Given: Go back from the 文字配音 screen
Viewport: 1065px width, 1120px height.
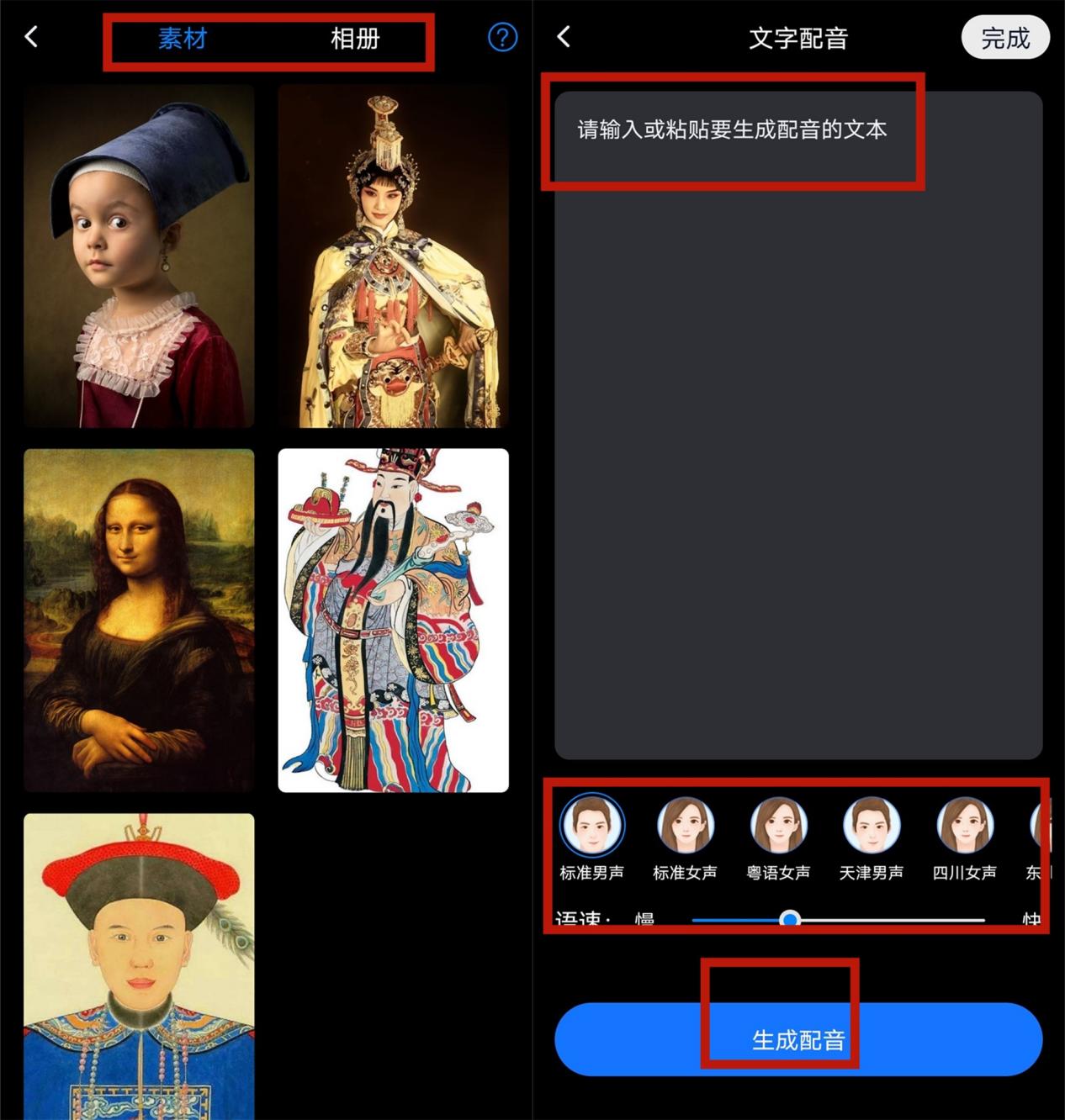Looking at the screenshot, I should 564,37.
